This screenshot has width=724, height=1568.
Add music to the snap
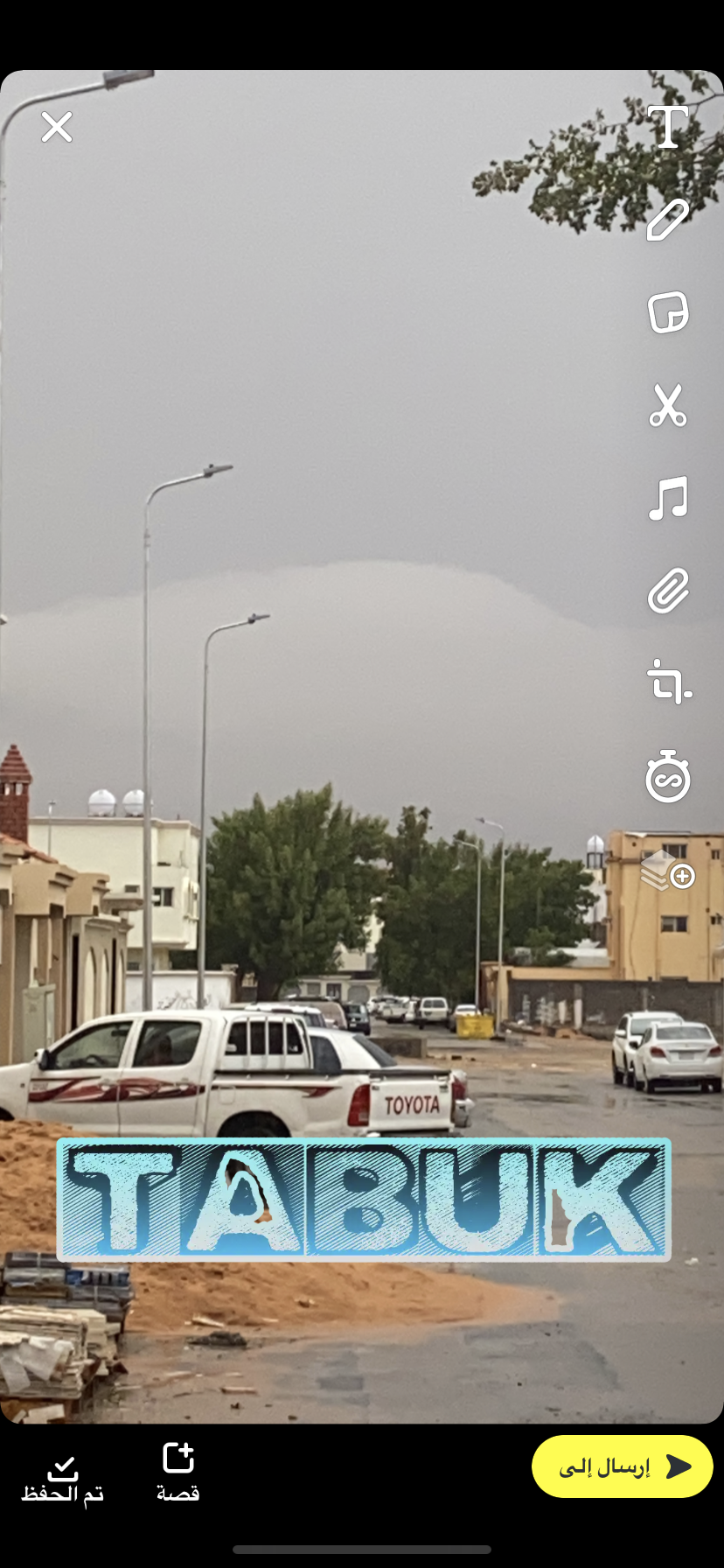coord(668,499)
